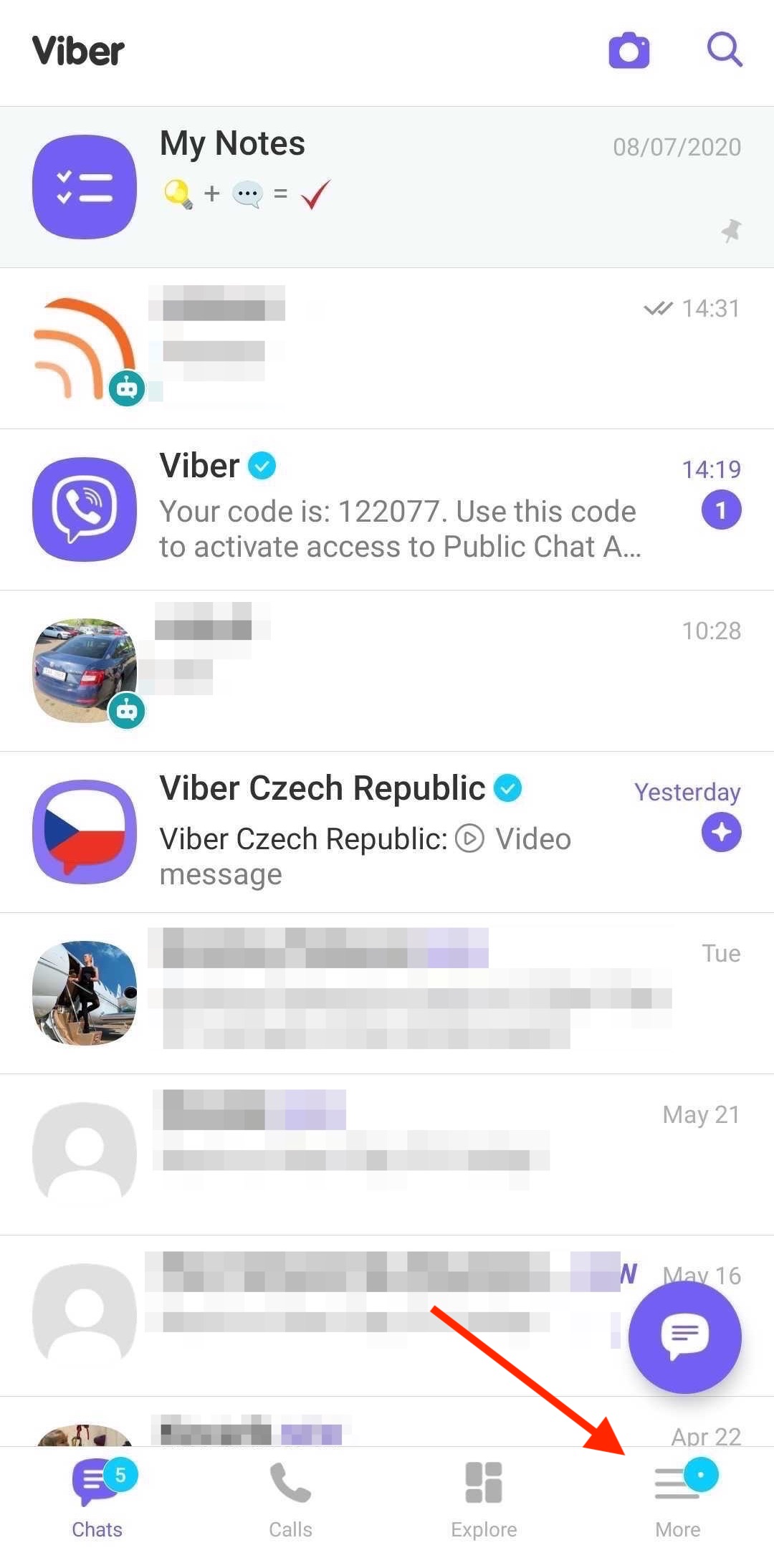
Task: Switch to the Calls tab
Action: click(290, 1498)
